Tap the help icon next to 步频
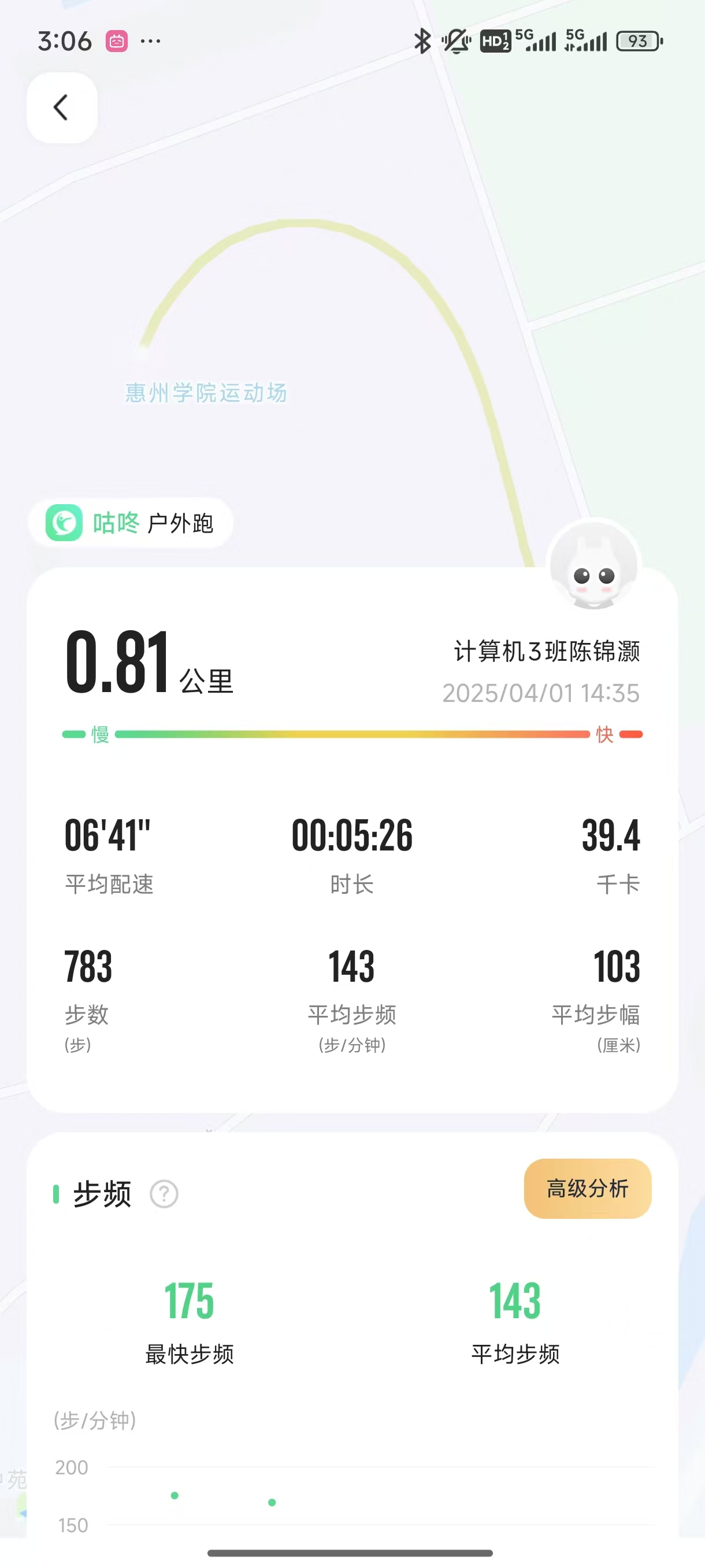Screen dimensions: 705x1568 (x=164, y=1195)
